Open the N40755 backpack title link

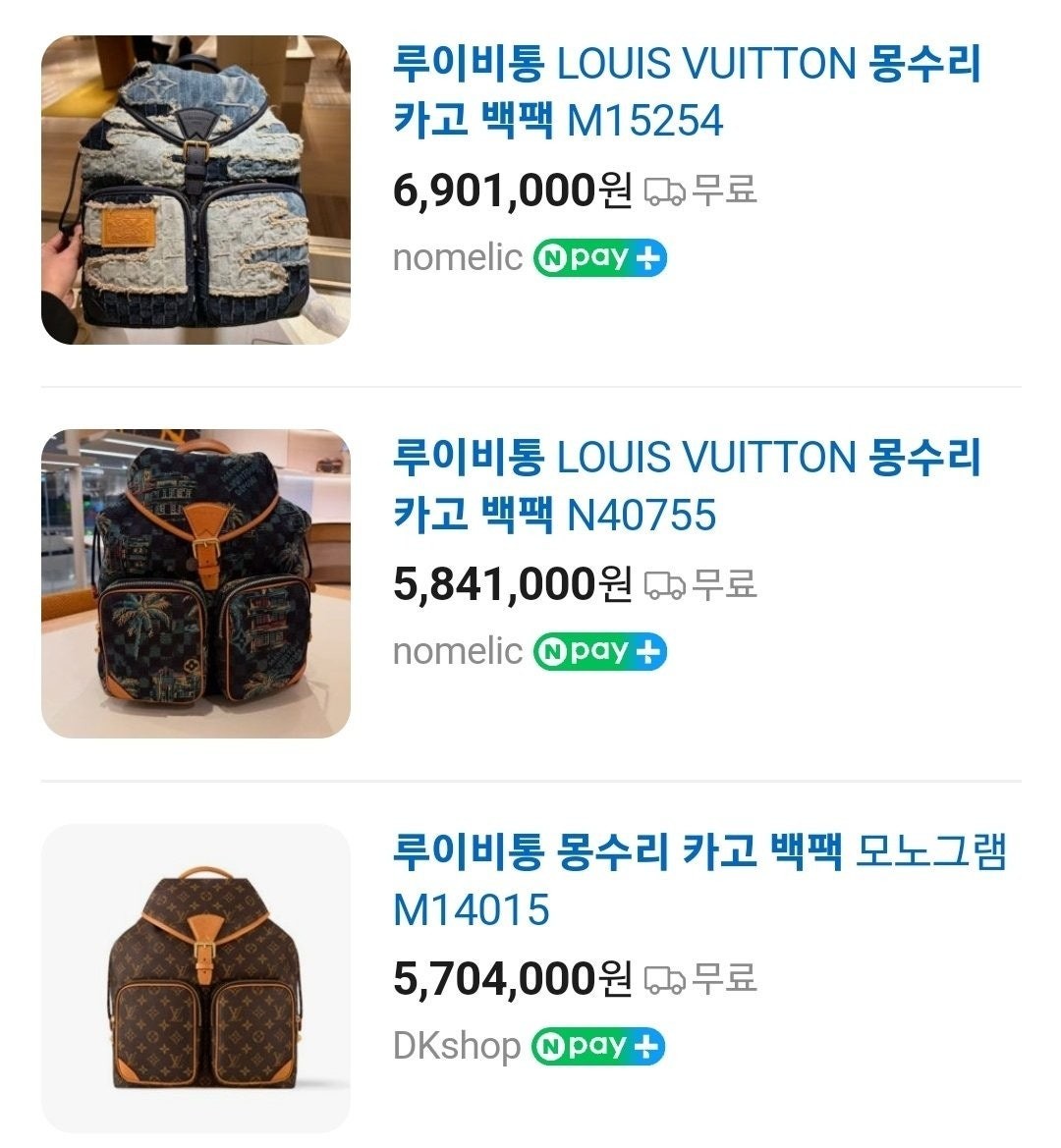(686, 485)
